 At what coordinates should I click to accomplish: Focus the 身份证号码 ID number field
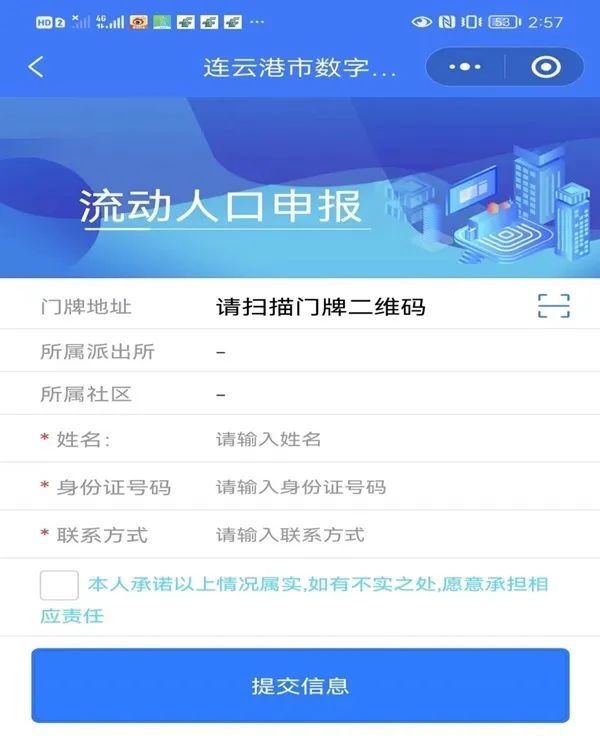tap(380, 487)
